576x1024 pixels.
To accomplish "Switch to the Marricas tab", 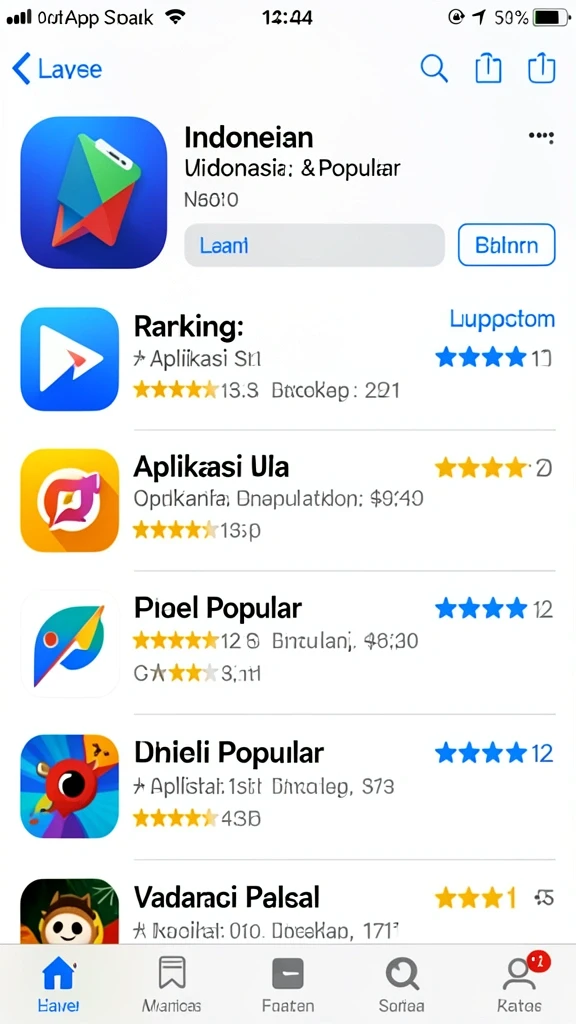I will (172, 984).
